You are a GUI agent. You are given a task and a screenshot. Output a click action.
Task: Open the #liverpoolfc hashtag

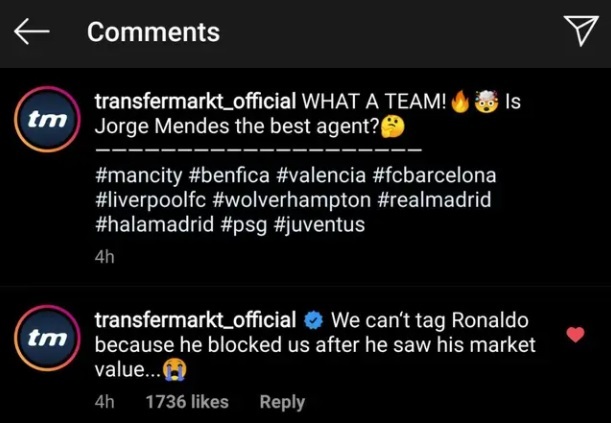[149, 200]
